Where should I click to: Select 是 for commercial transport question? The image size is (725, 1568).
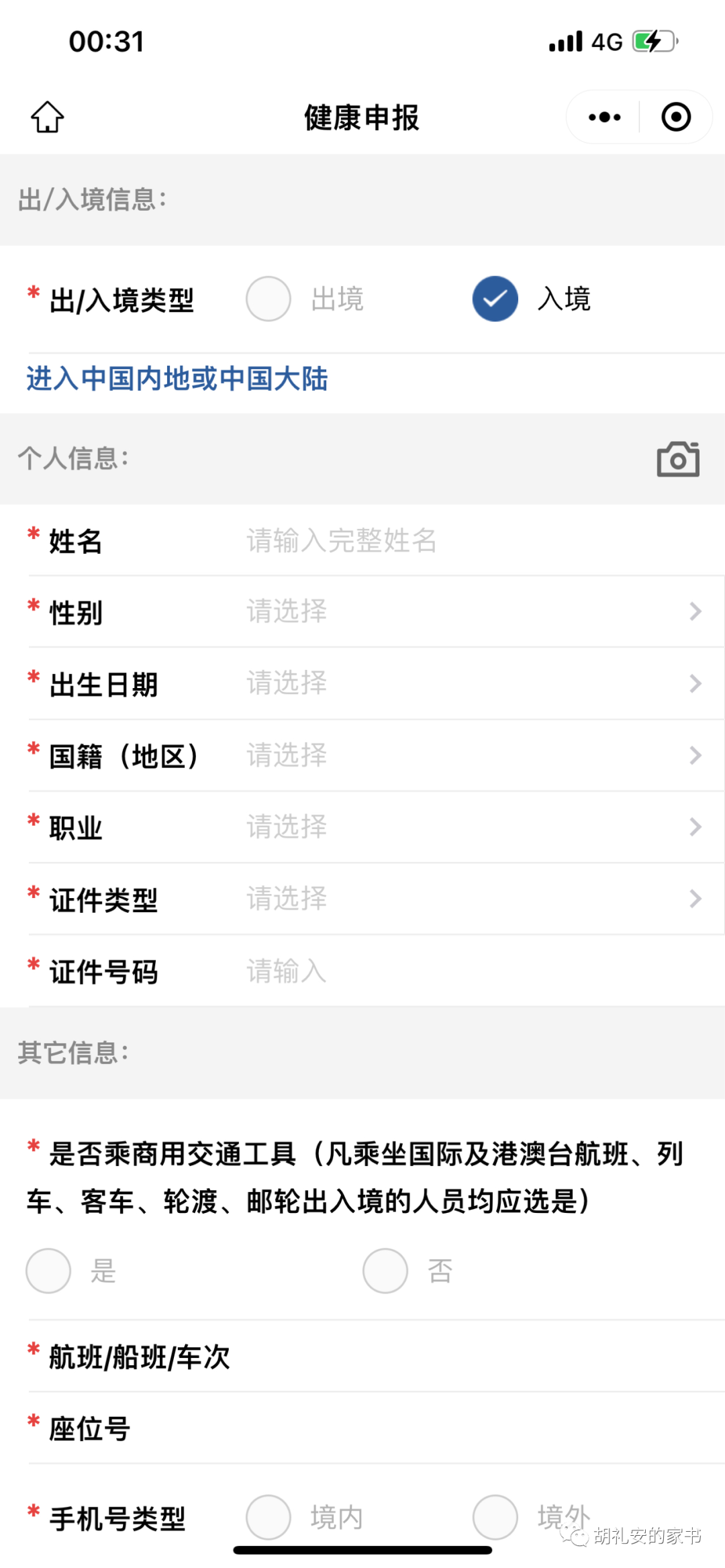[x=49, y=1271]
